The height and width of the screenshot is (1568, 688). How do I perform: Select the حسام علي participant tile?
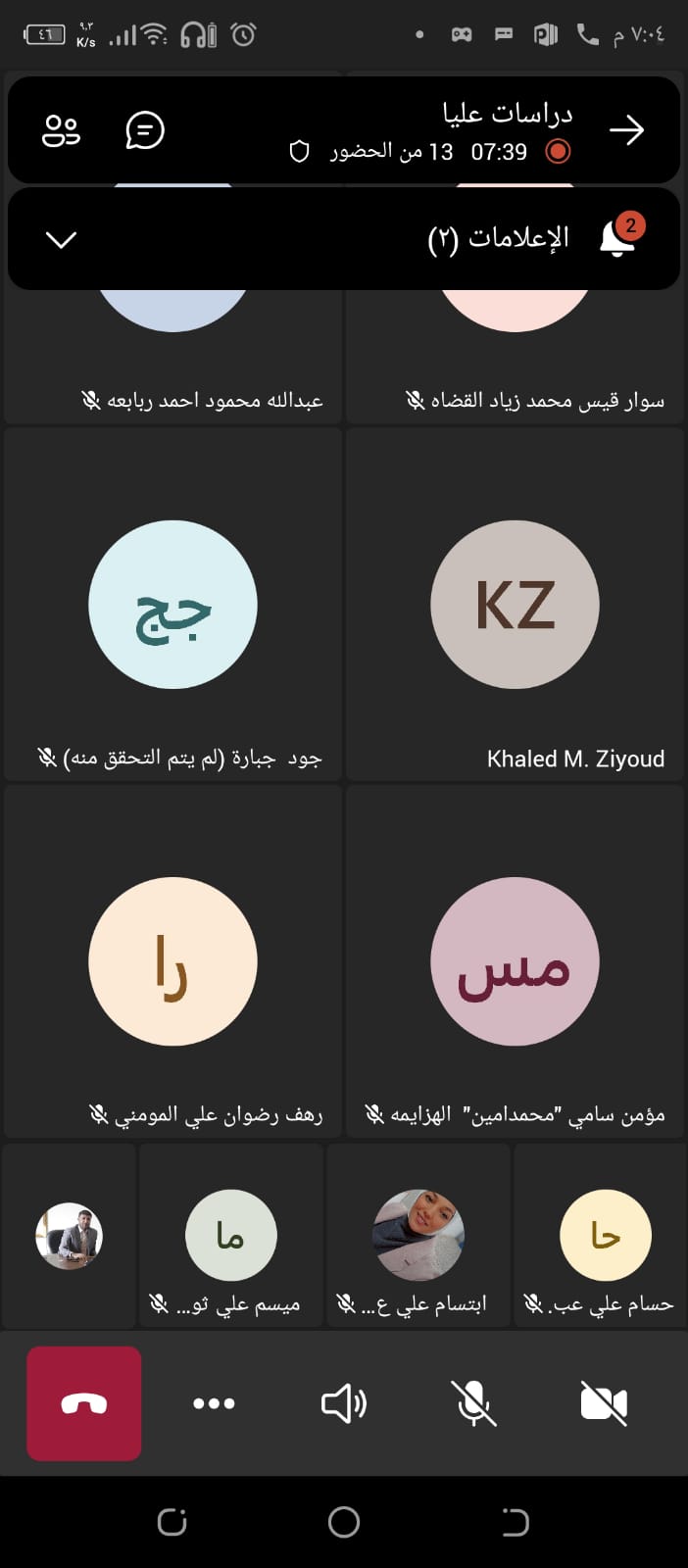click(605, 1236)
